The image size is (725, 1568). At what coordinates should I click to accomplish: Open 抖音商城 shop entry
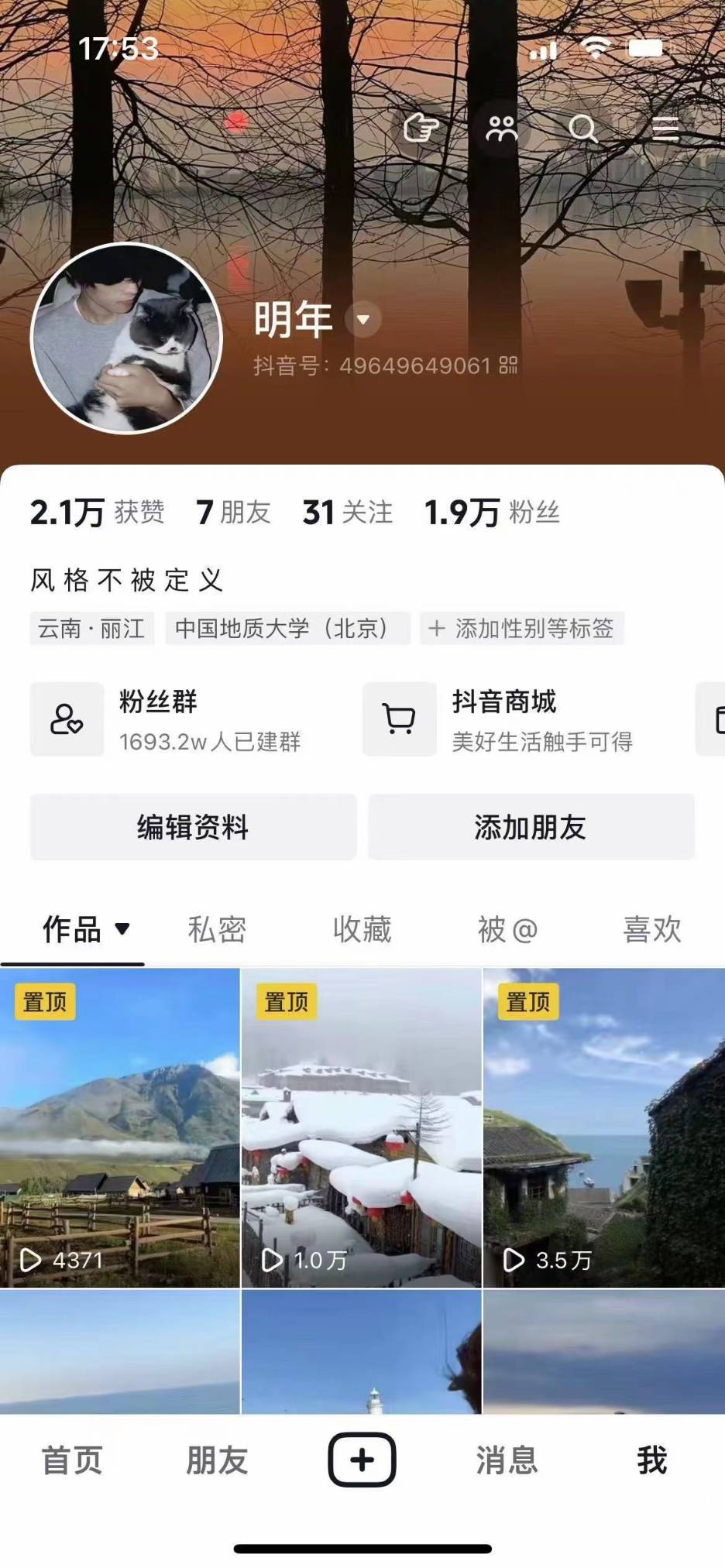[503, 719]
